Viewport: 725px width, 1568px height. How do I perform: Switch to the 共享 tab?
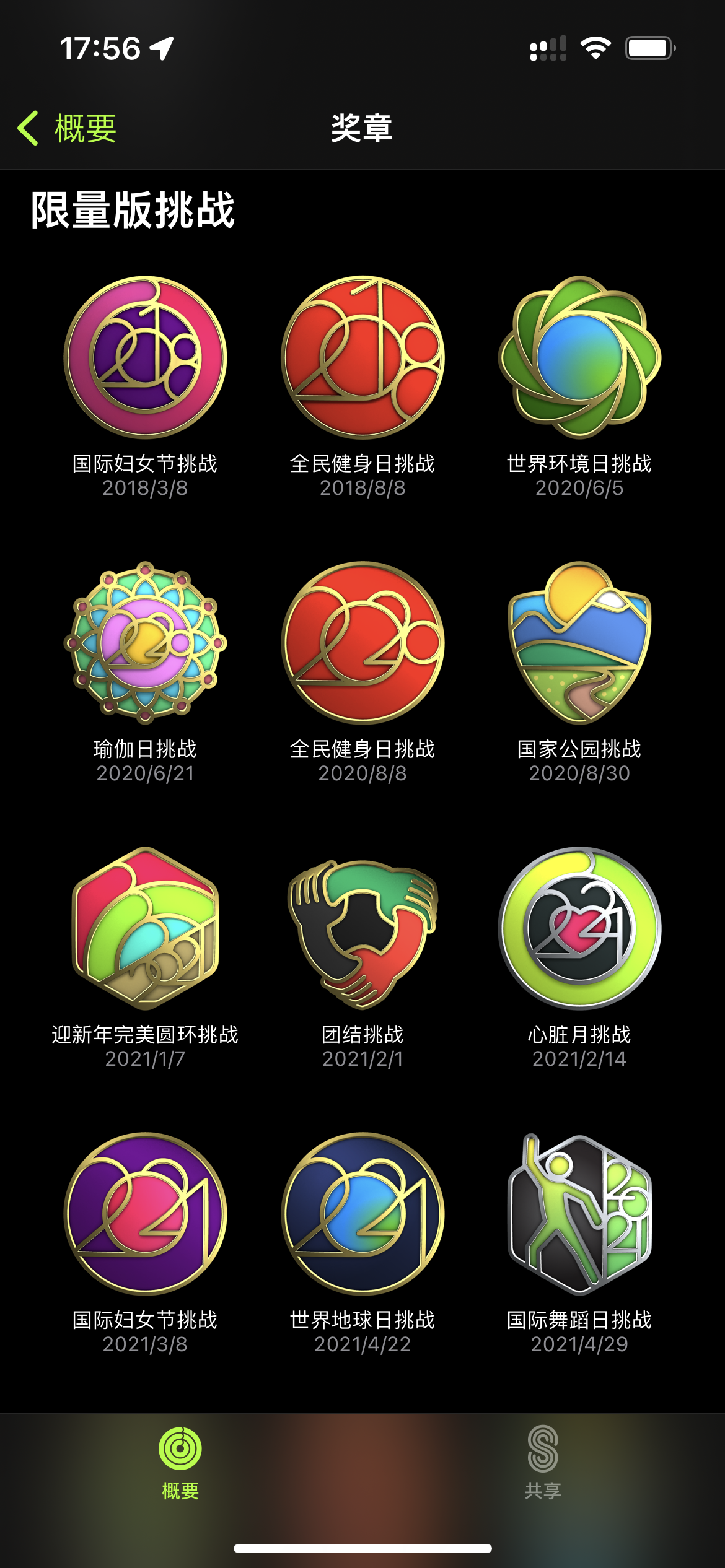pos(543,1464)
